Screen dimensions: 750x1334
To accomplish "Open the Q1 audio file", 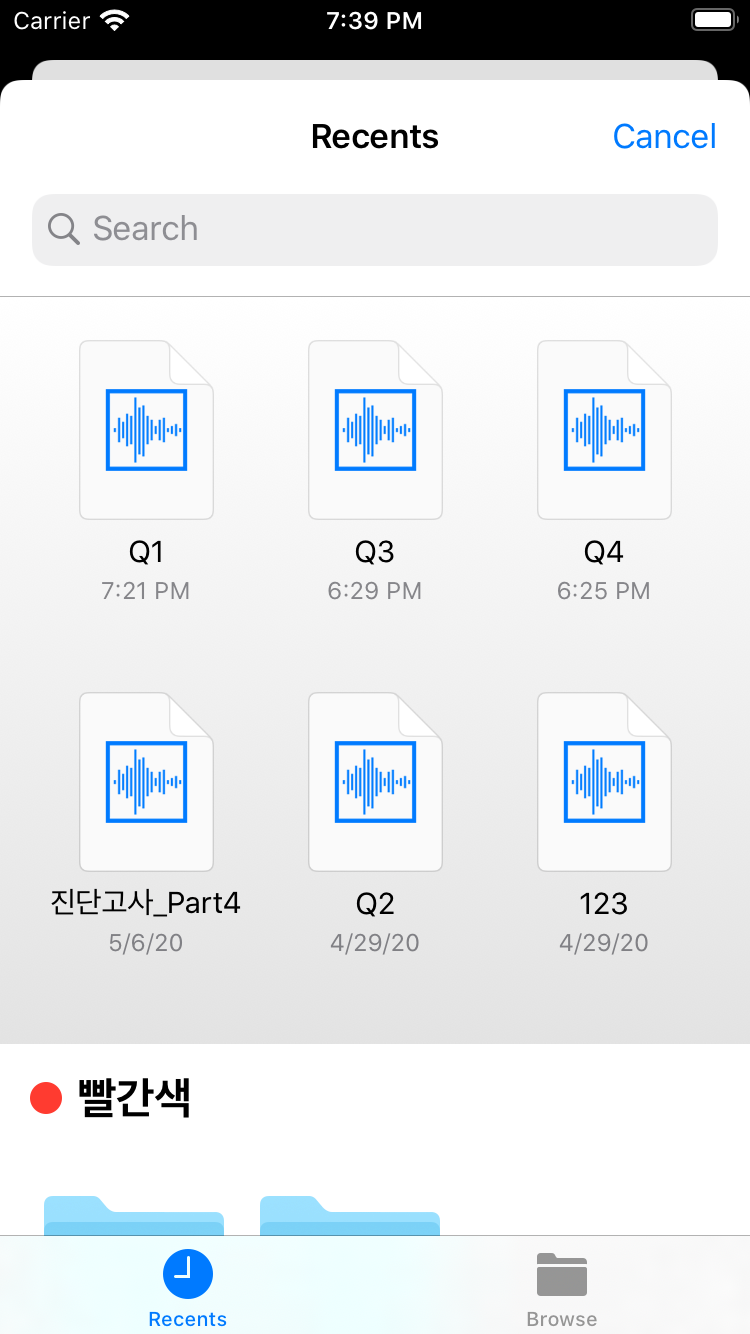I will [146, 431].
